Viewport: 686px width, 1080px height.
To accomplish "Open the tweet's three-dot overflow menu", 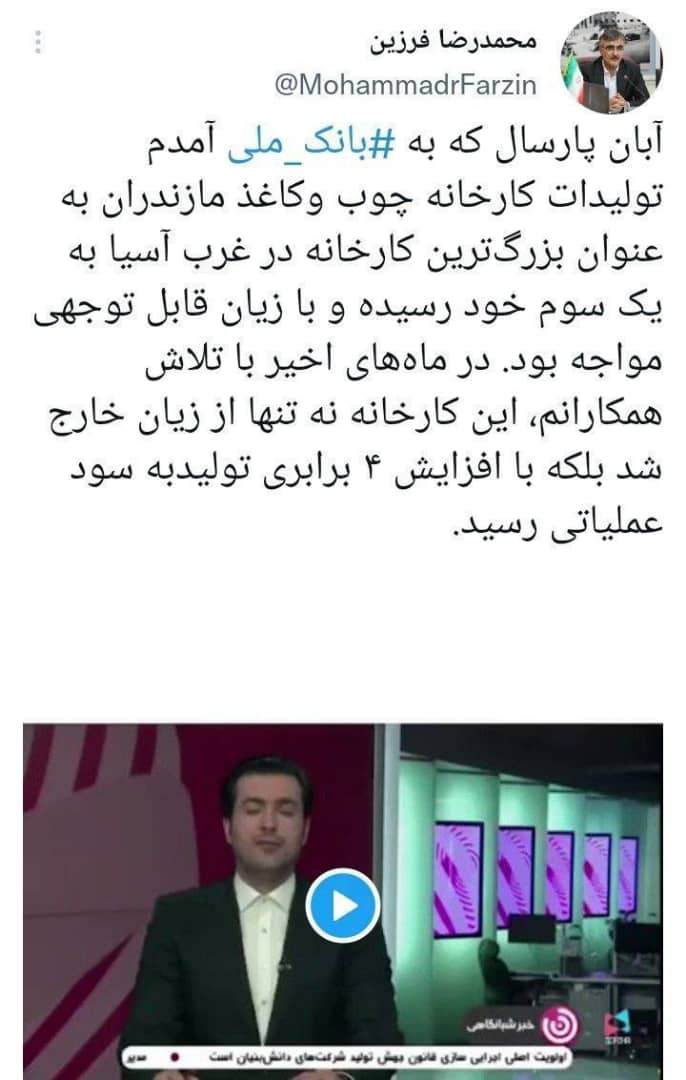I will tap(38, 42).
